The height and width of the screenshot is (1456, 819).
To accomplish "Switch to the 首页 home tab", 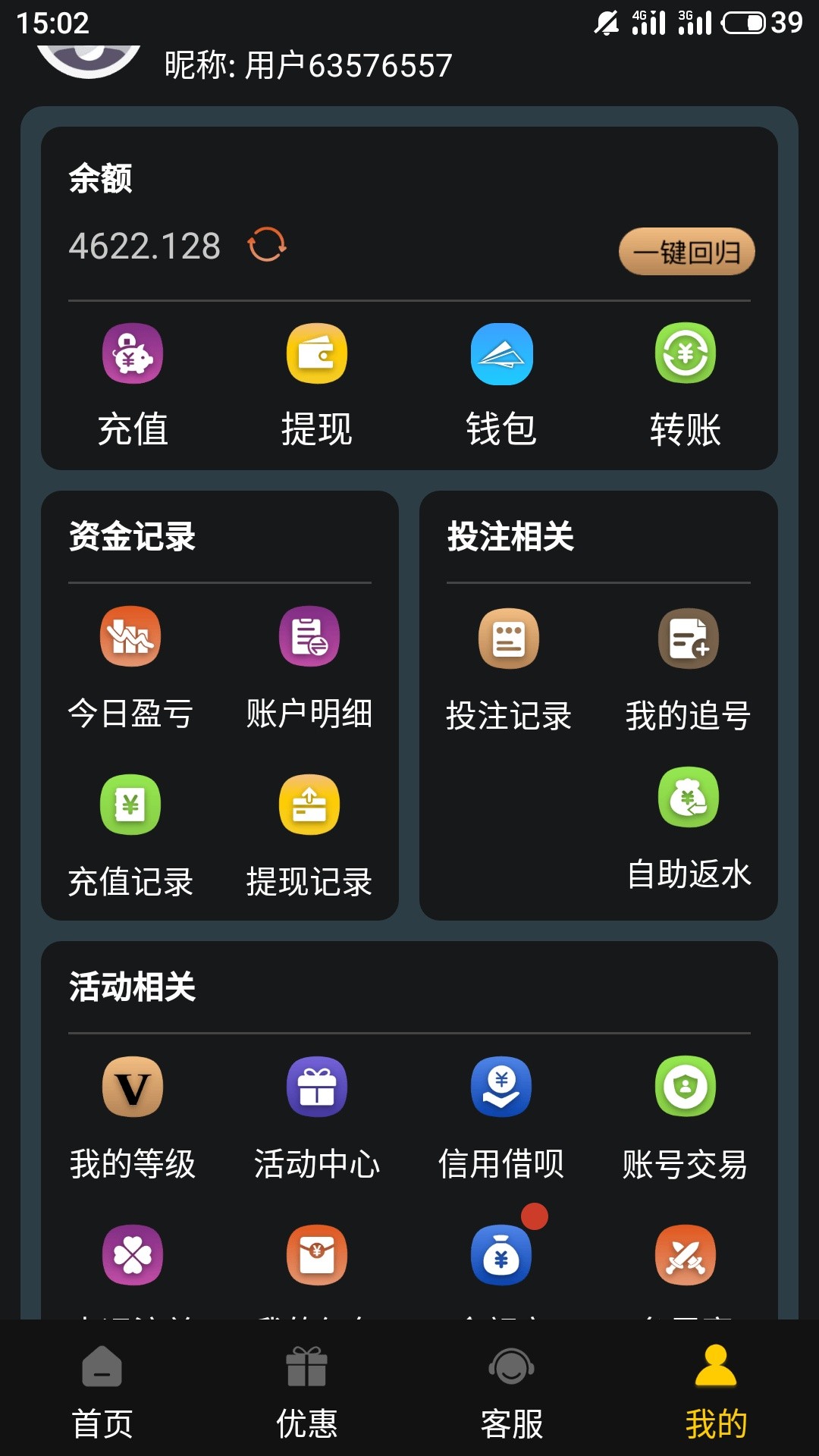I will click(x=102, y=1392).
